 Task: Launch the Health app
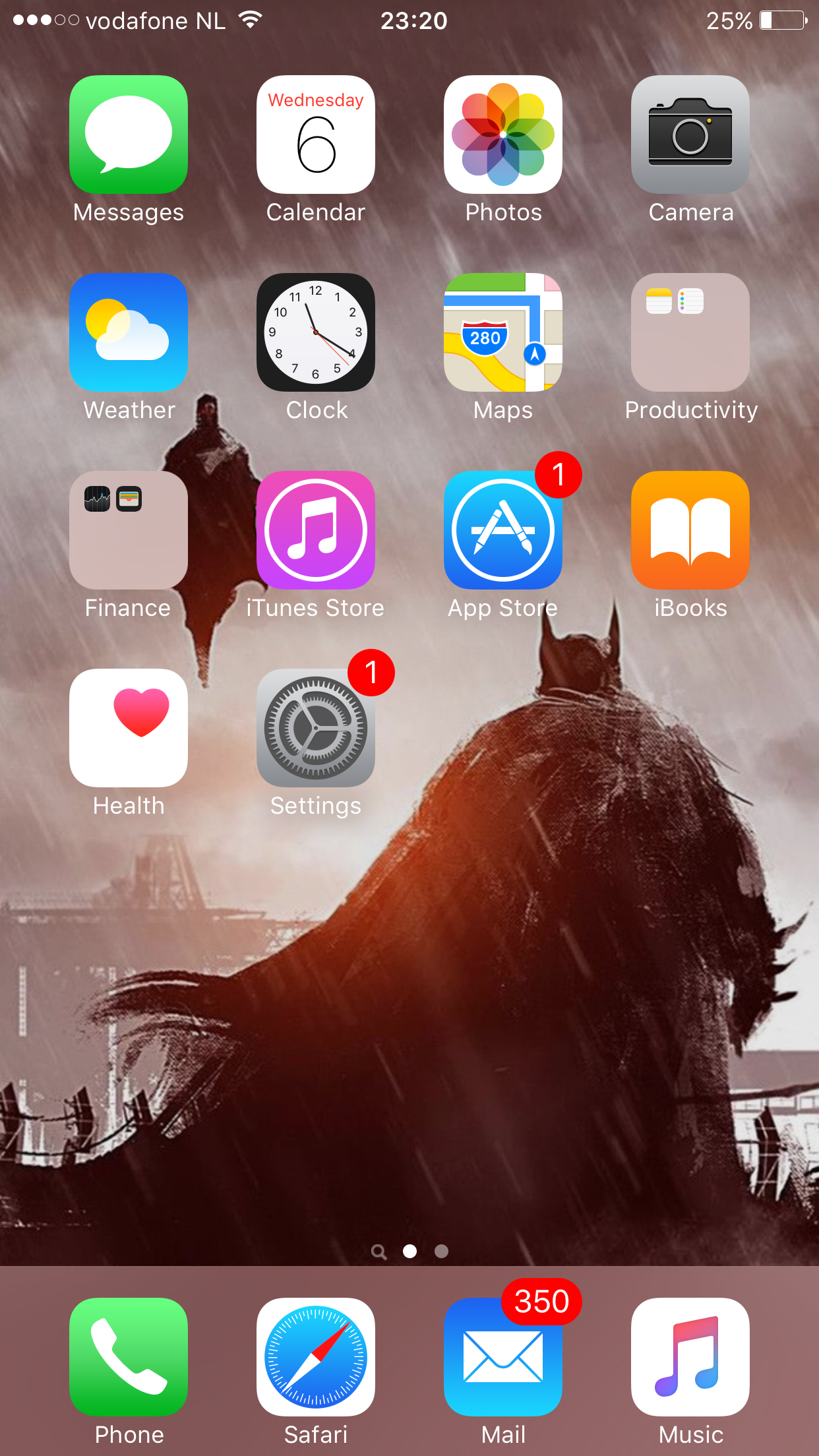[129, 728]
